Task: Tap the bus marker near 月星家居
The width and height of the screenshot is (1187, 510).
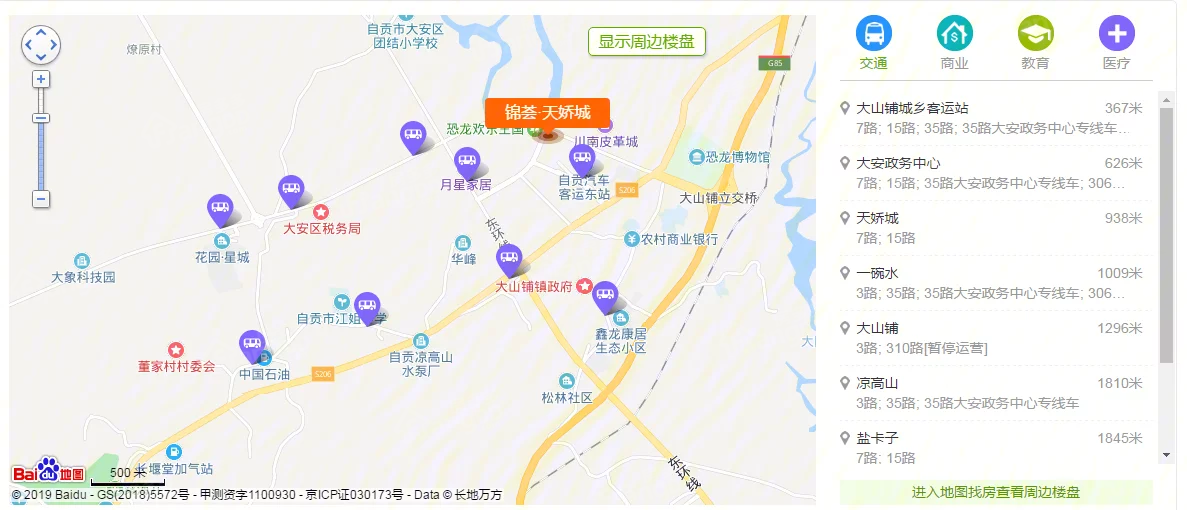Action: click(467, 161)
